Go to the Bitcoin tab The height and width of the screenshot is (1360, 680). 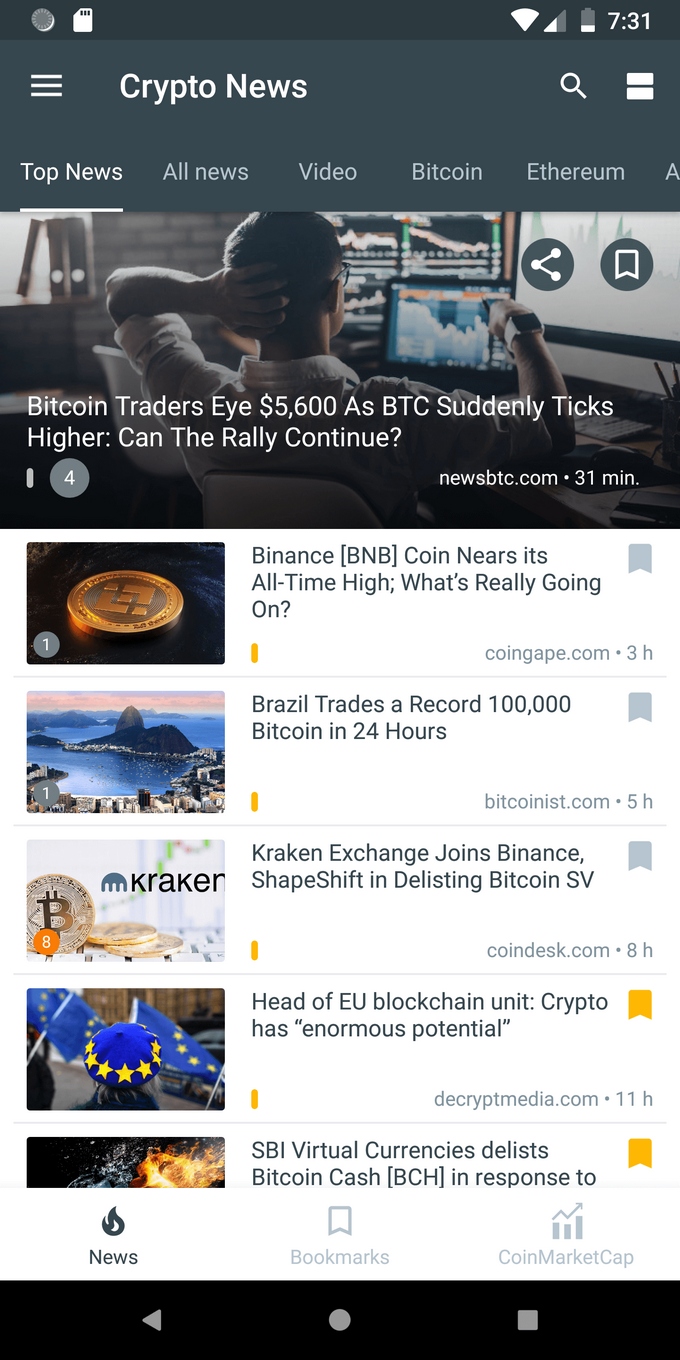pyautogui.click(x=446, y=172)
